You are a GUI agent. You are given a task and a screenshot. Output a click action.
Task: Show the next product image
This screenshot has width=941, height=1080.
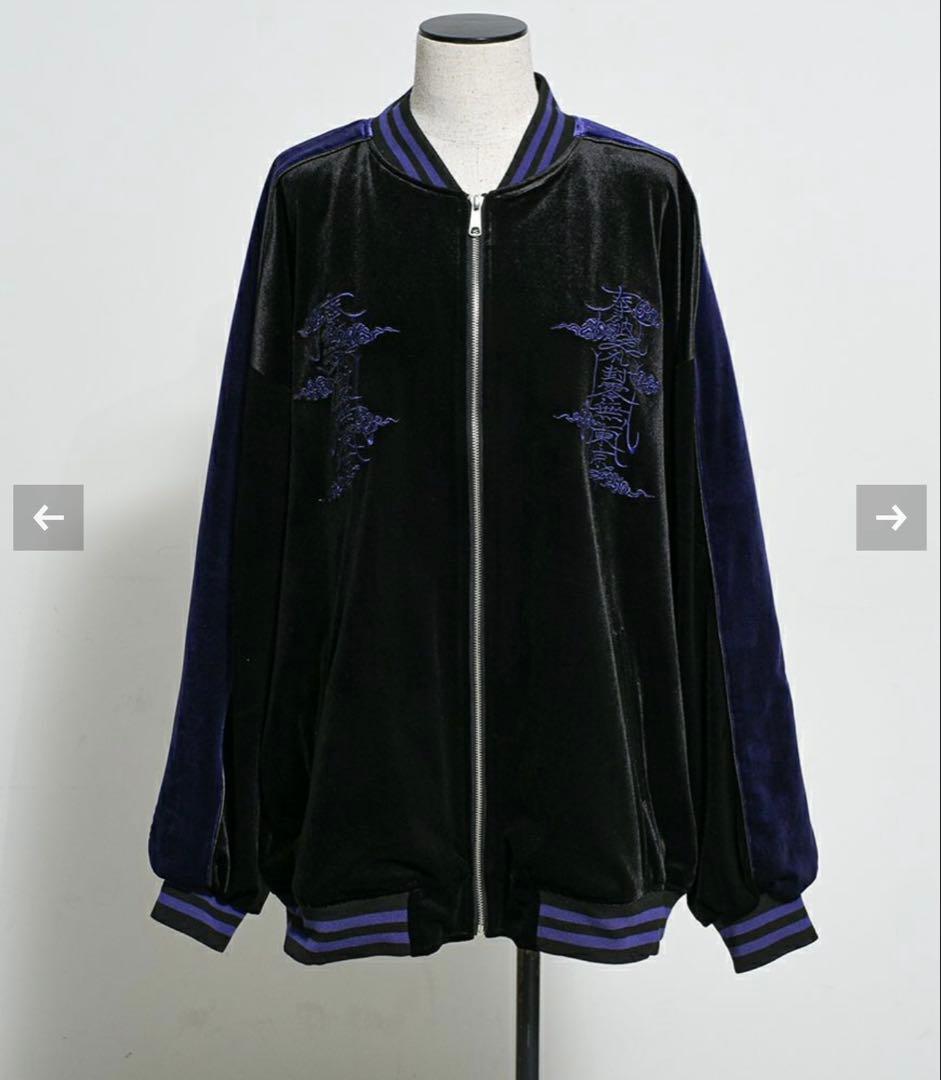click(890, 517)
